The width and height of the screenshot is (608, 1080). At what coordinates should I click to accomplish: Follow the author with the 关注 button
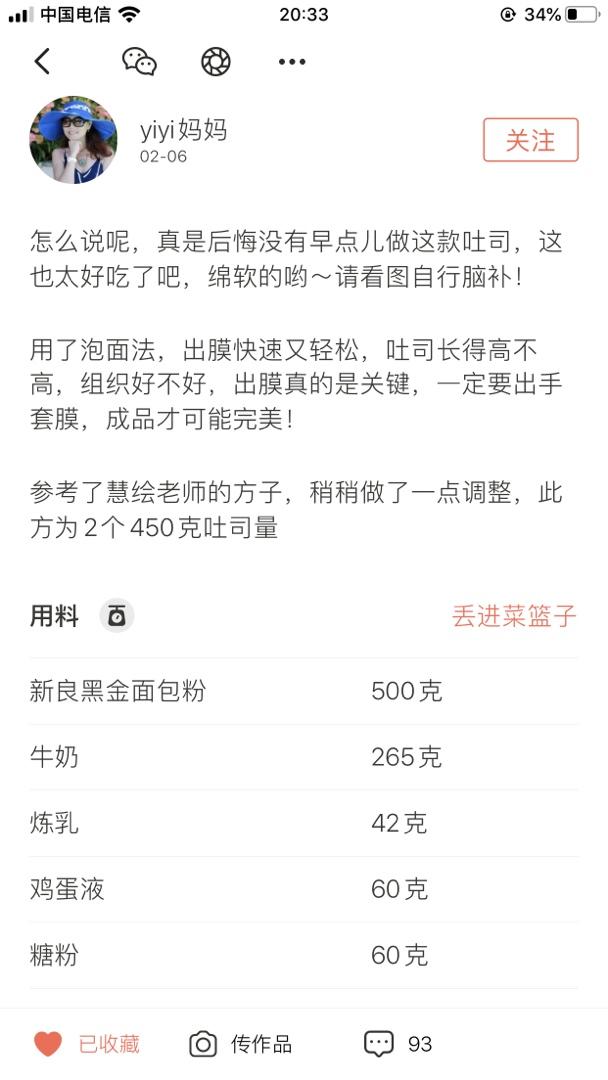[530, 140]
